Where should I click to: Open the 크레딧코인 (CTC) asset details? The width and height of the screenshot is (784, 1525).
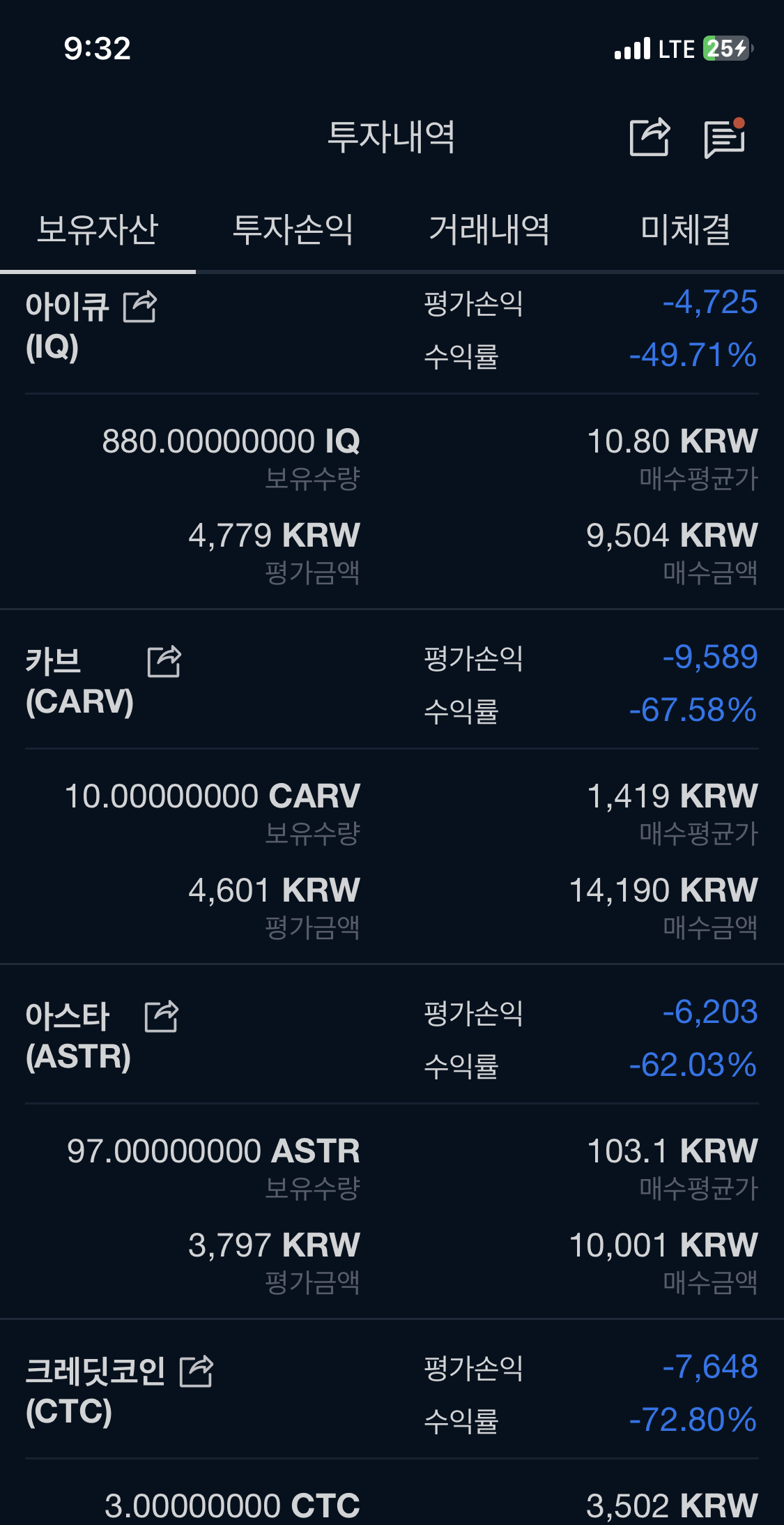point(95,1391)
